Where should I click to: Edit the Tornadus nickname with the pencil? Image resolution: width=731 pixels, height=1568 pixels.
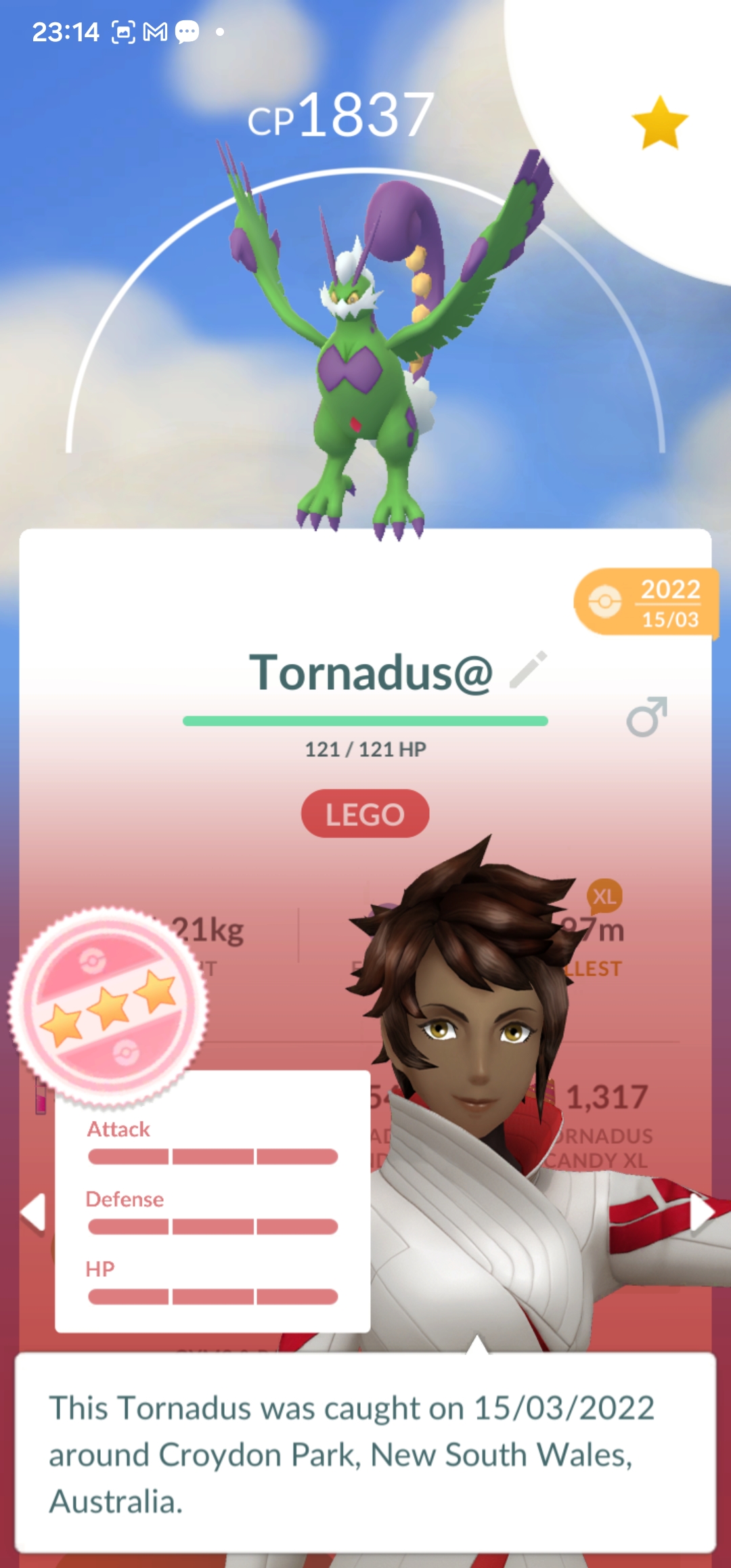528,670
